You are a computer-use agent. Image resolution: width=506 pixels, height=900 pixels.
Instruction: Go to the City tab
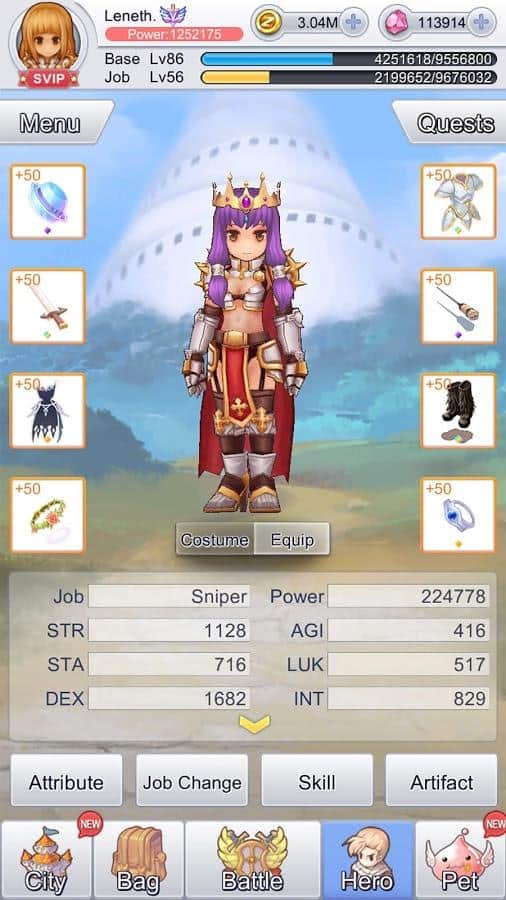click(x=46, y=860)
